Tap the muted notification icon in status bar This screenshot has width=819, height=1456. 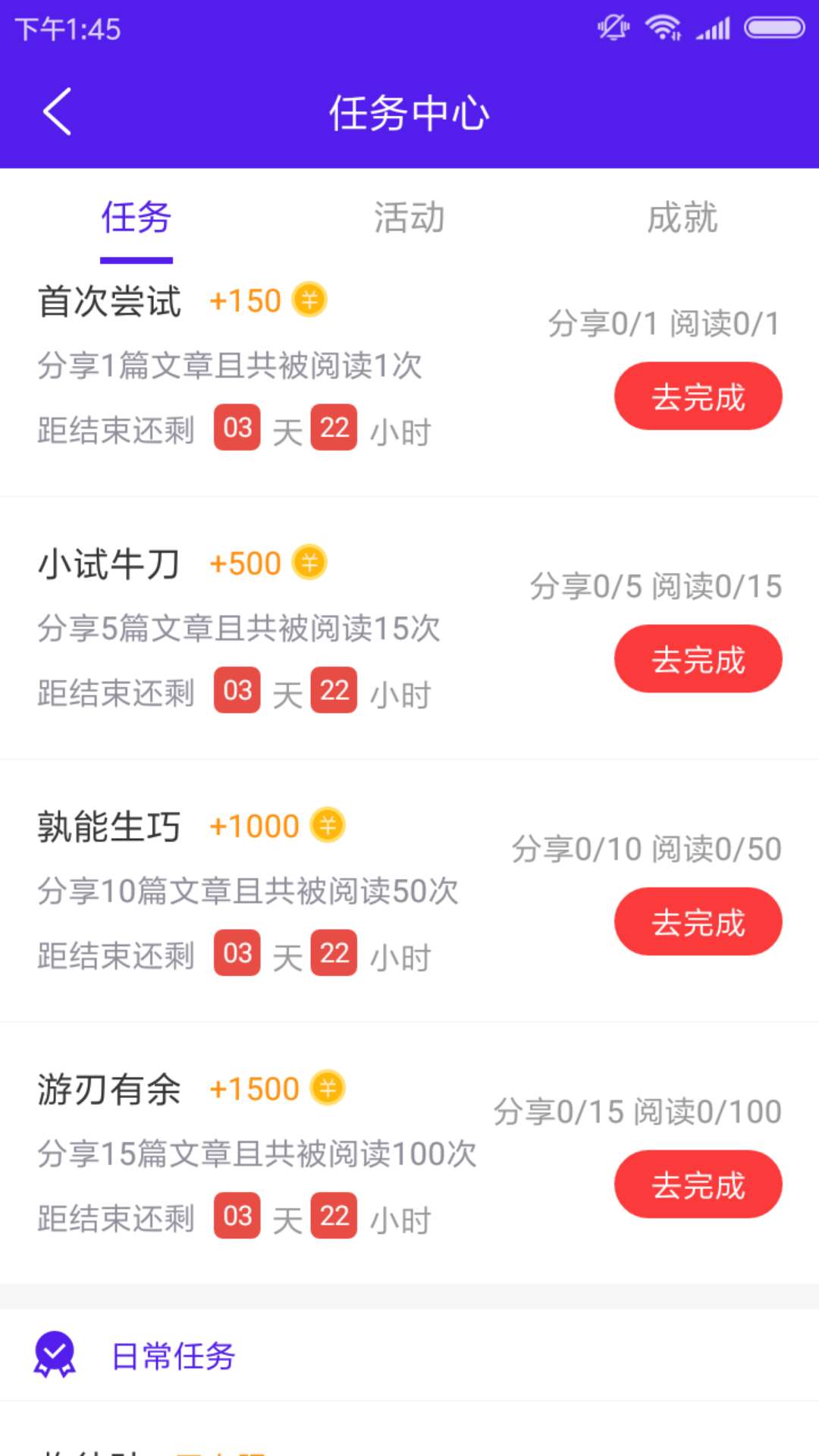[611, 27]
